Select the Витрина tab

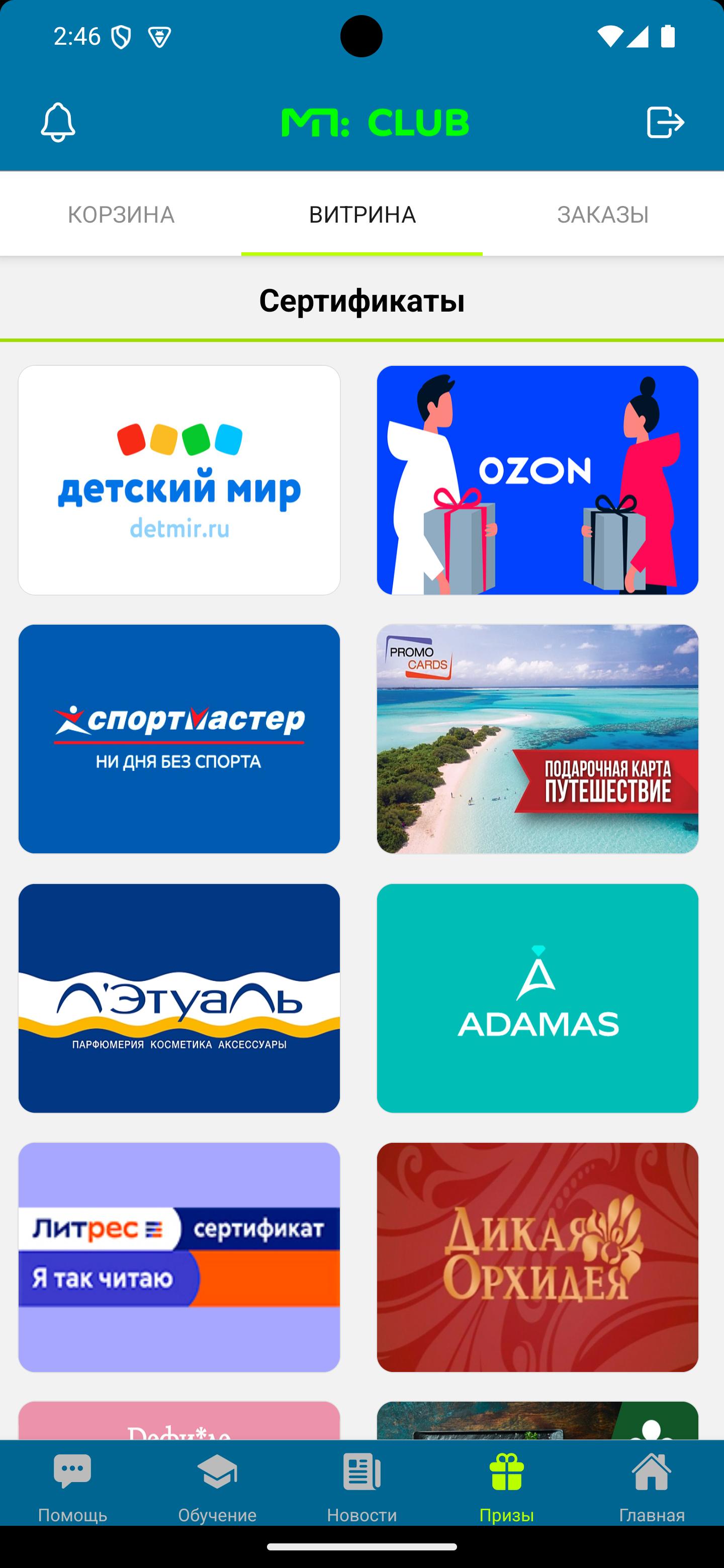pos(361,214)
